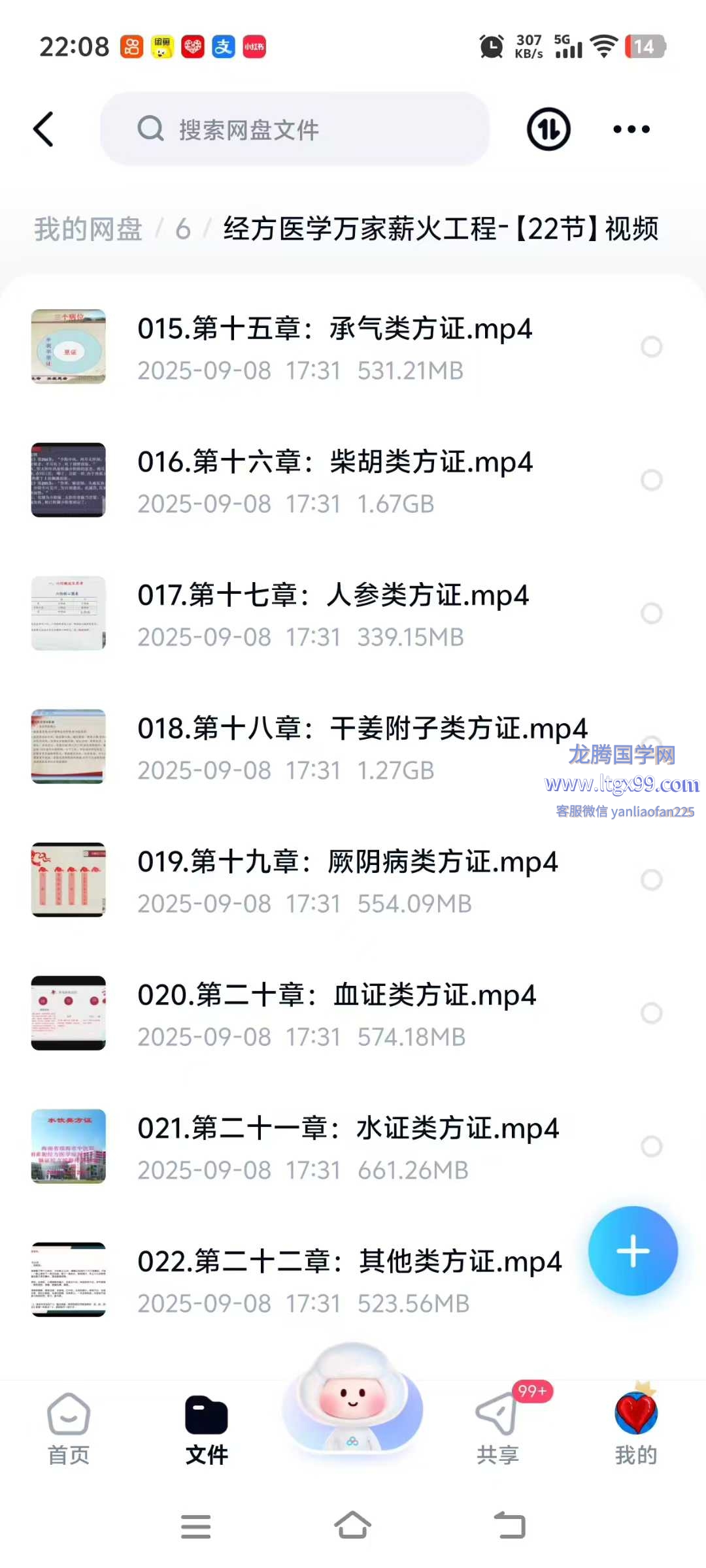The image size is (706, 1568).
Task: Tick the circle beside 021.第二十一章：水证类方证.mp4
Action: pos(651,1147)
